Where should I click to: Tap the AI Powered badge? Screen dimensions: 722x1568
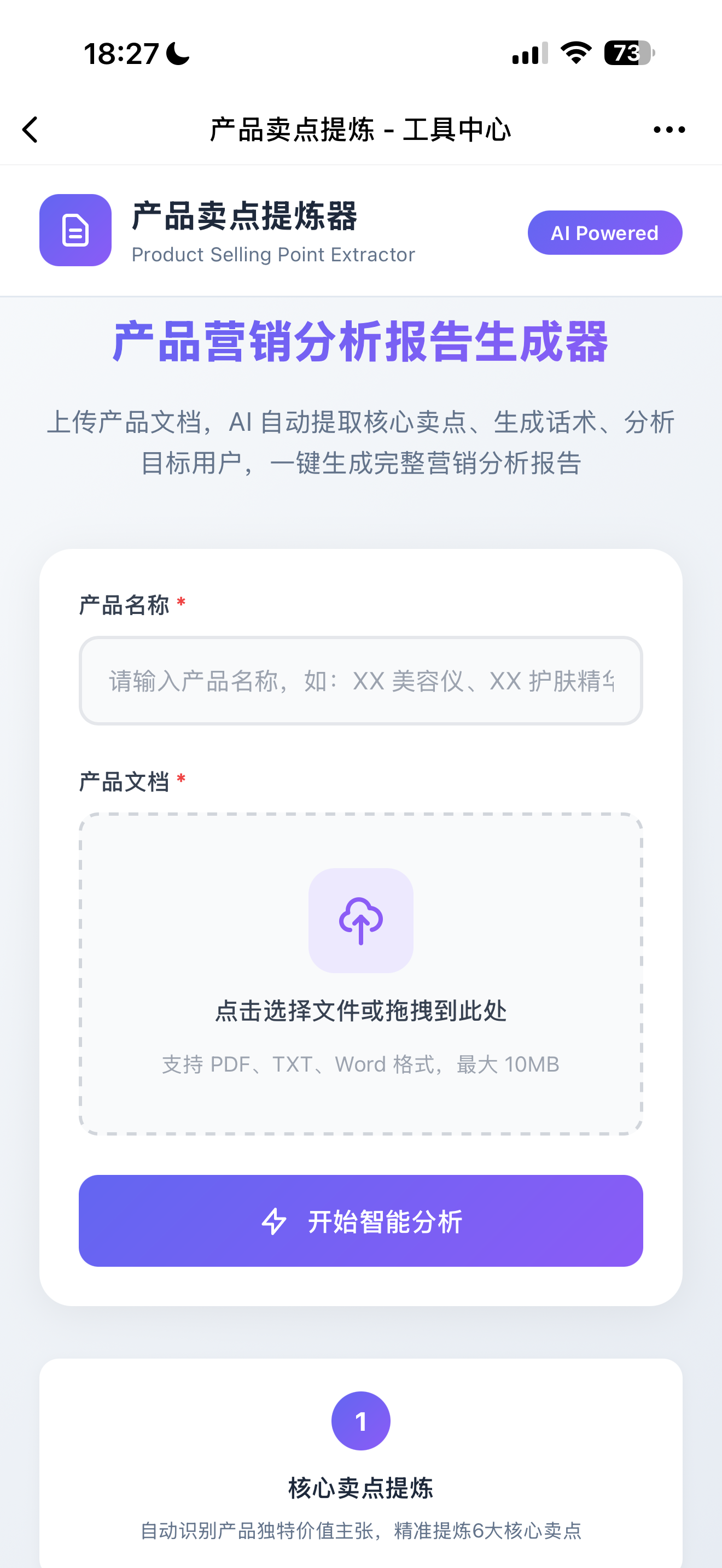point(604,232)
